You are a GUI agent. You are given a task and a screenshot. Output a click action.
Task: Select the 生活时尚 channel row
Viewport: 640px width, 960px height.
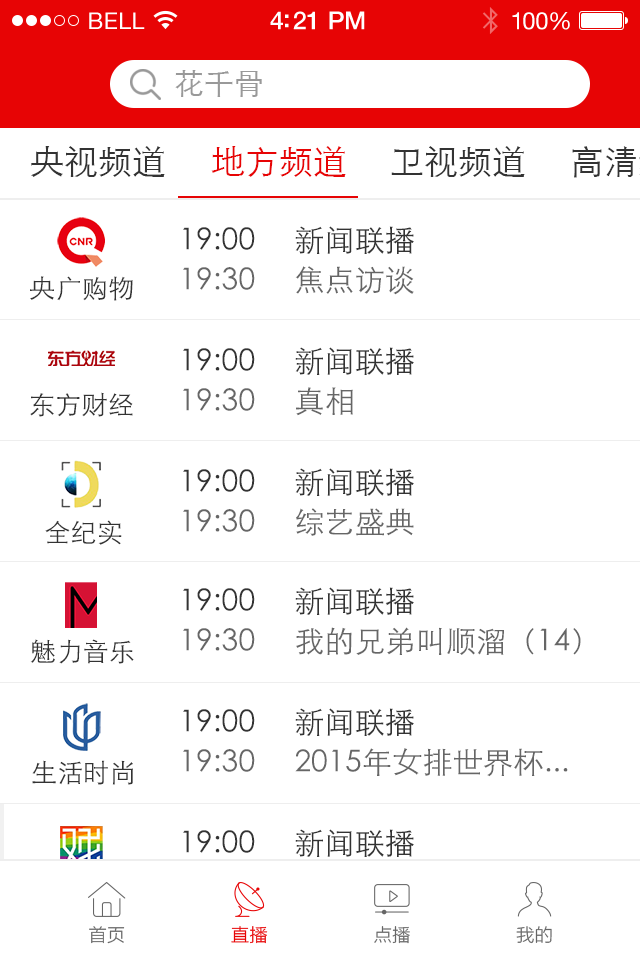[x=320, y=743]
